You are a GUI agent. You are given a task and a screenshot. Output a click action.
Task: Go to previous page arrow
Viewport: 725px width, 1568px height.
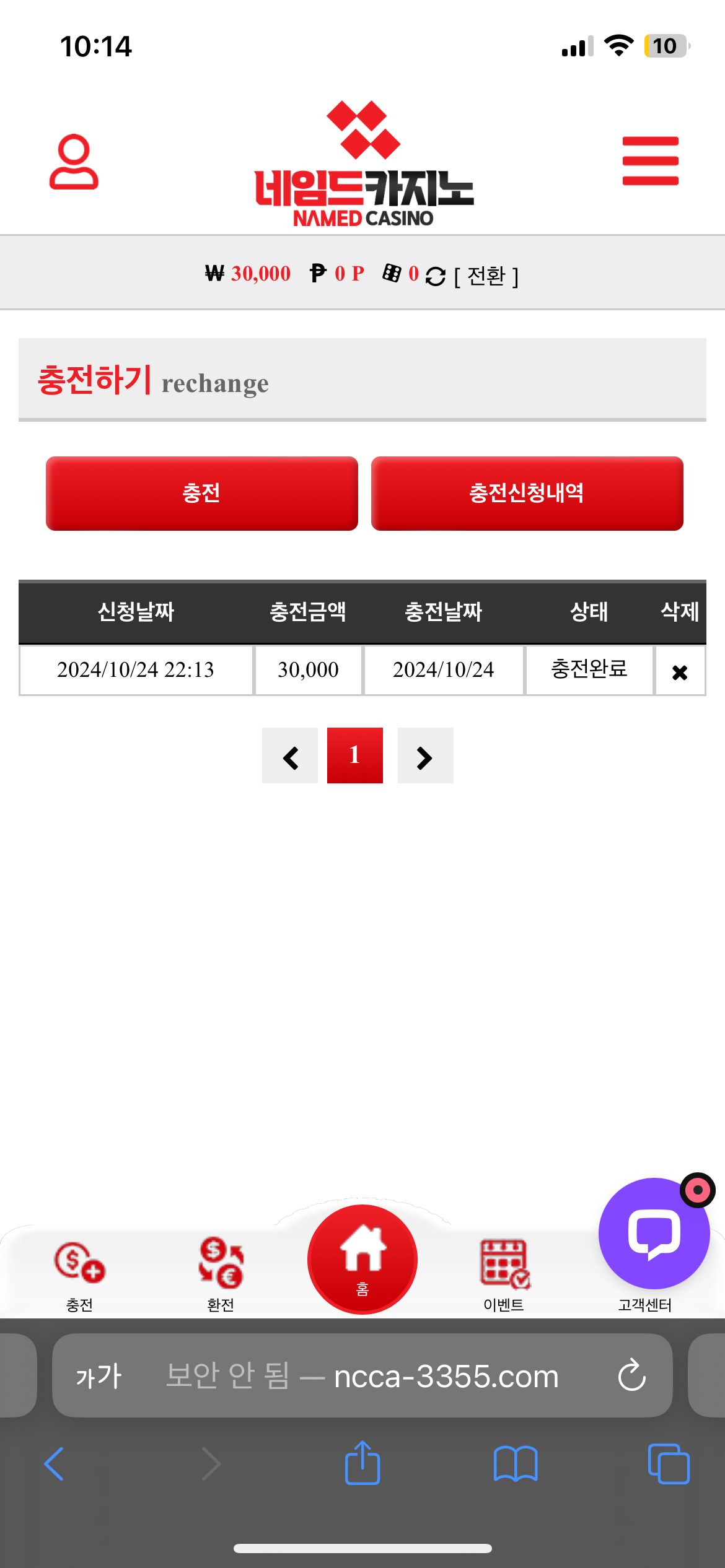290,756
